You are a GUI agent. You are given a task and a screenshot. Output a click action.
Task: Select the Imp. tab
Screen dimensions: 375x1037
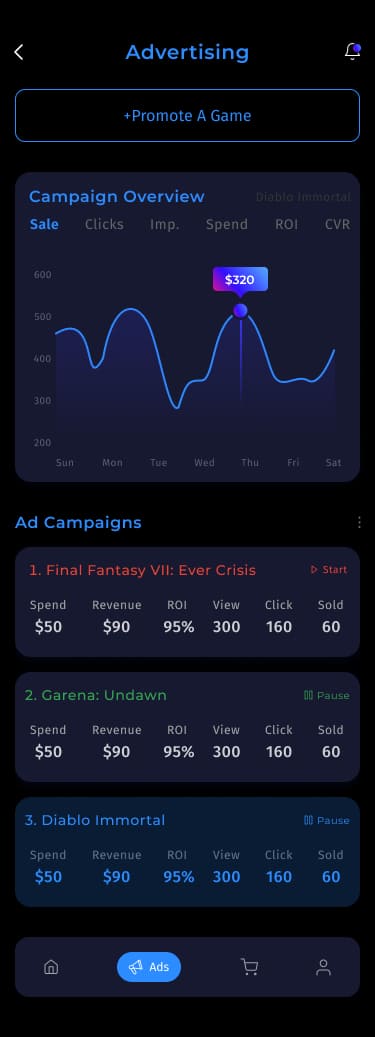point(165,224)
